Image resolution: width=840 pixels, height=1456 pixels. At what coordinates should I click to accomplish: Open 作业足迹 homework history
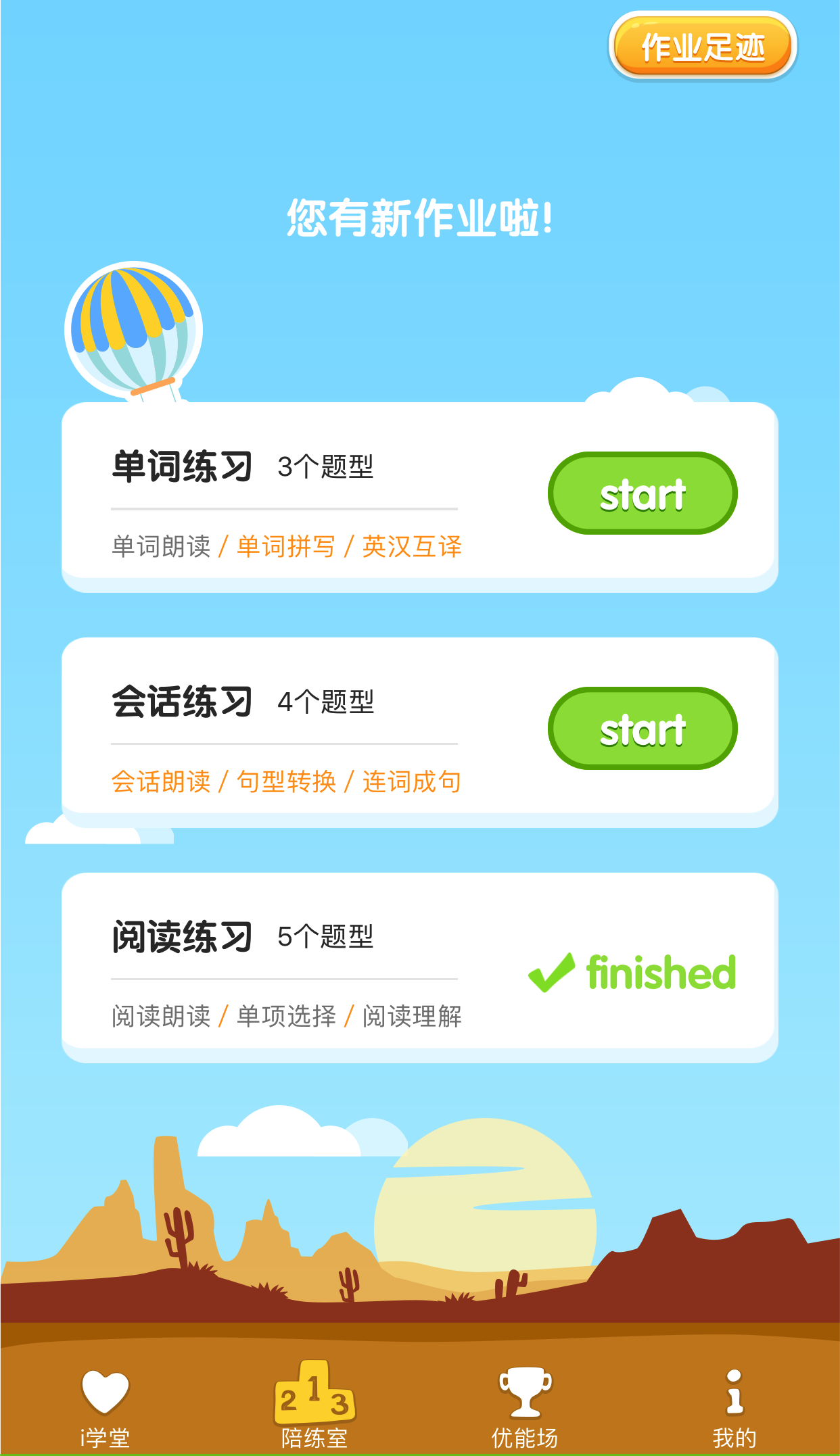[x=703, y=47]
